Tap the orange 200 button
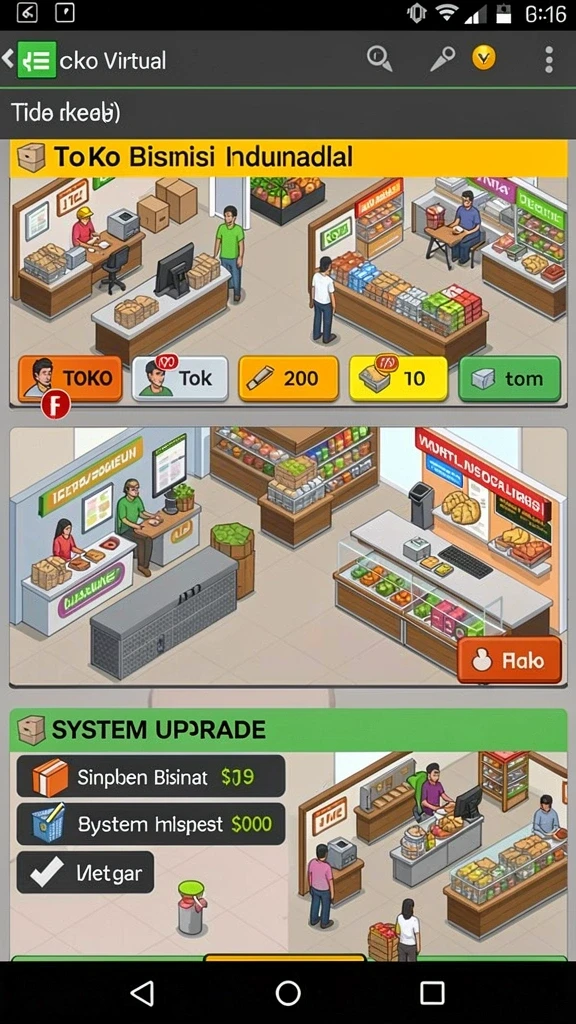Screen dimensions: 576x1024 click(289, 378)
